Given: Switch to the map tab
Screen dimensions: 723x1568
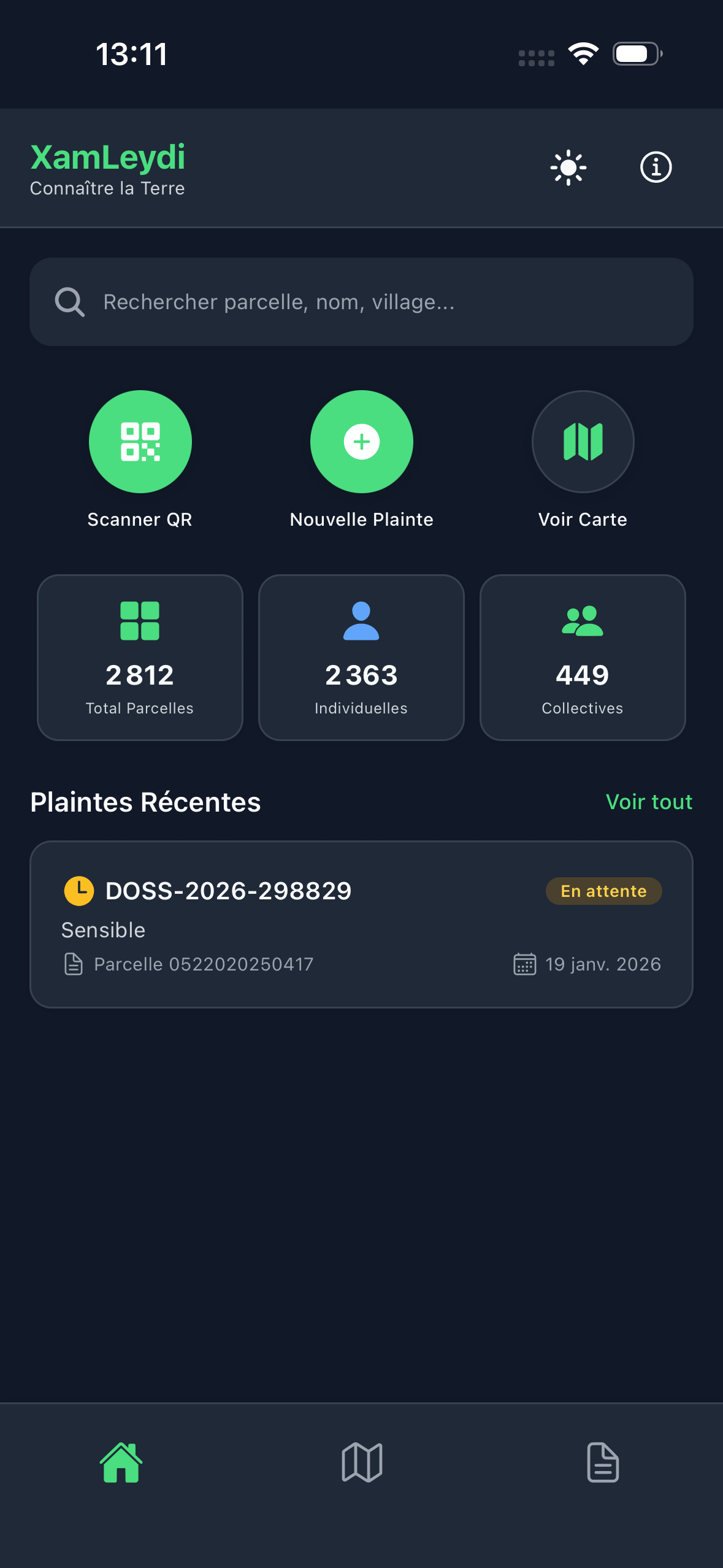Looking at the screenshot, I should tap(362, 1462).
